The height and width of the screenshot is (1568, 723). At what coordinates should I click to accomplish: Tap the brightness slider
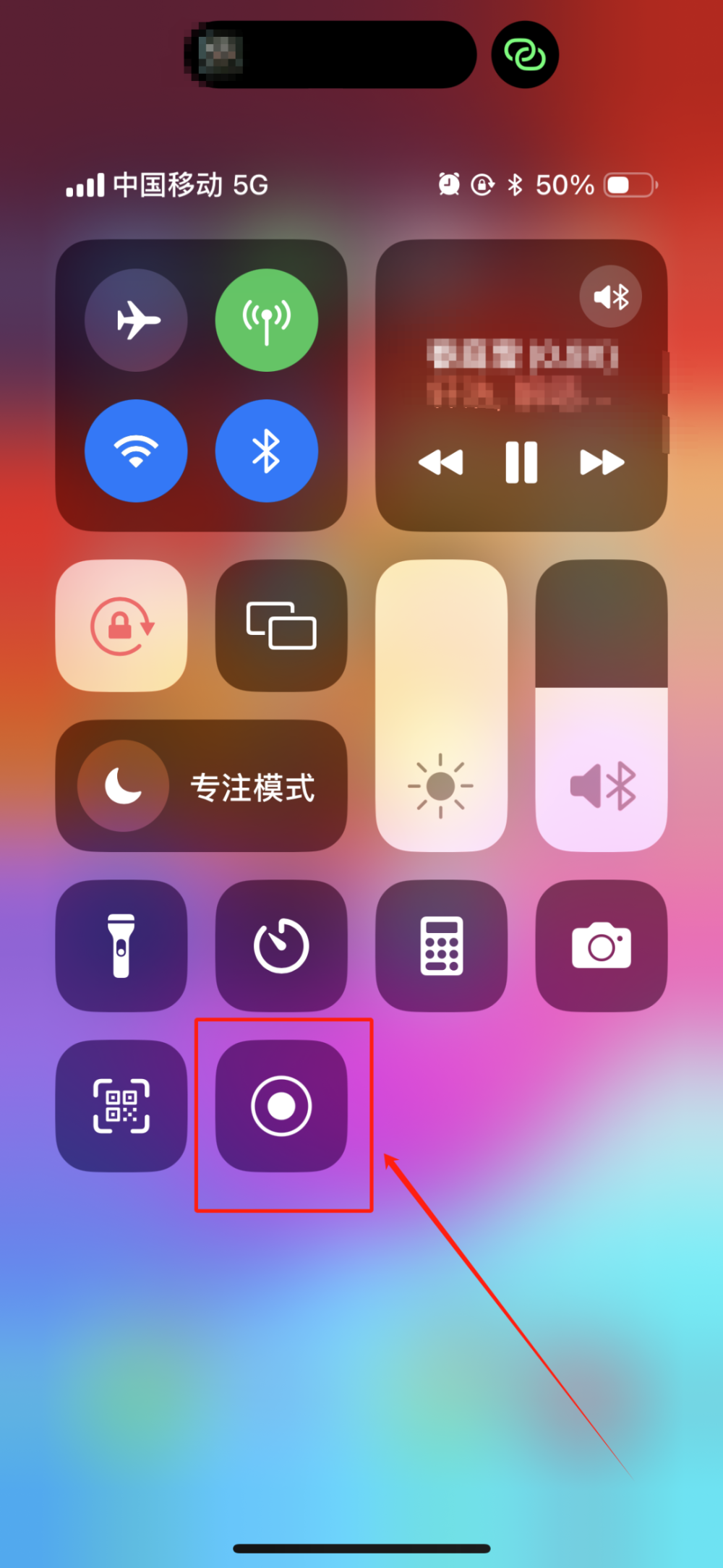(441, 705)
